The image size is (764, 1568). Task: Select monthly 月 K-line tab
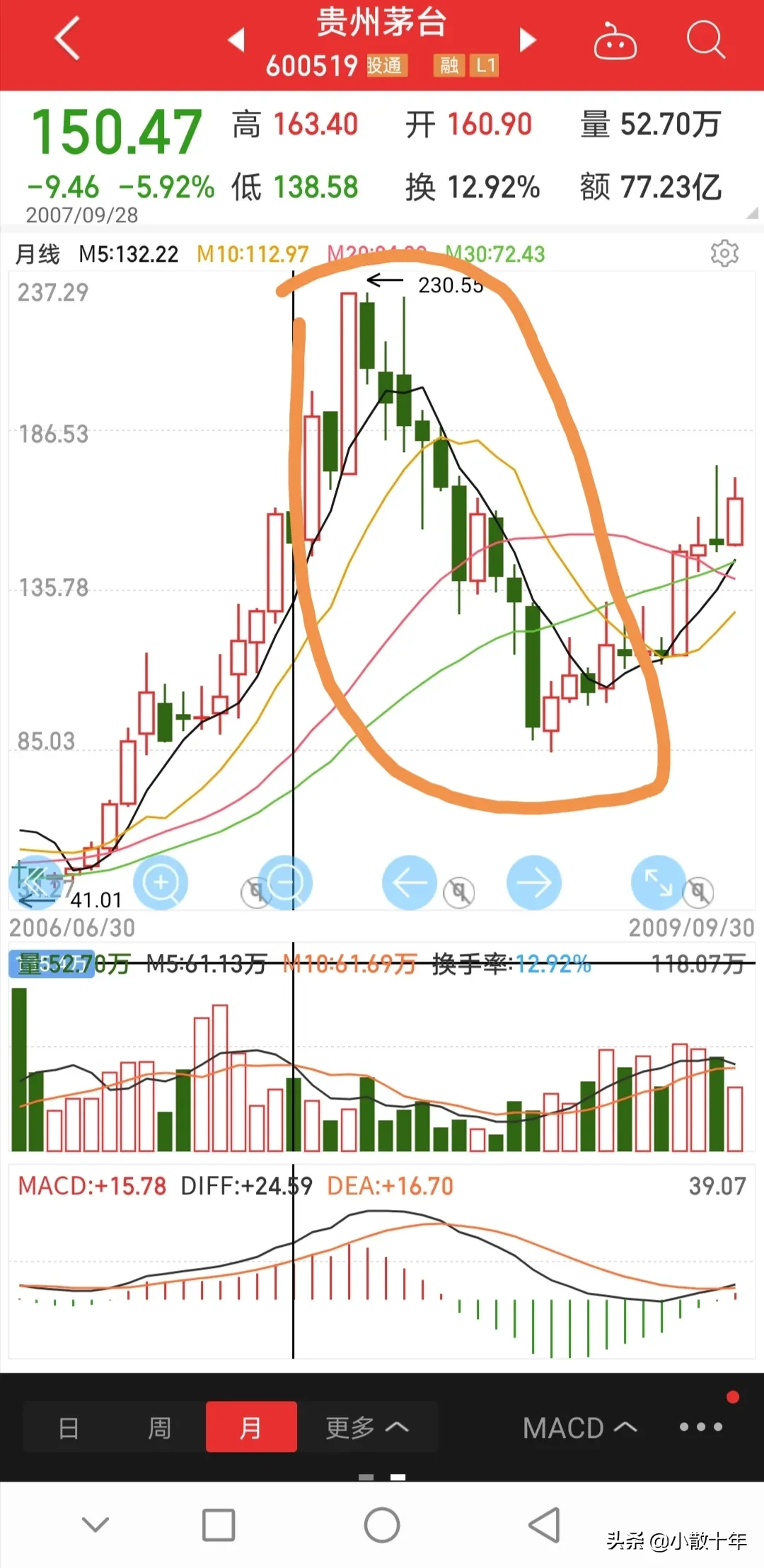251,1426
